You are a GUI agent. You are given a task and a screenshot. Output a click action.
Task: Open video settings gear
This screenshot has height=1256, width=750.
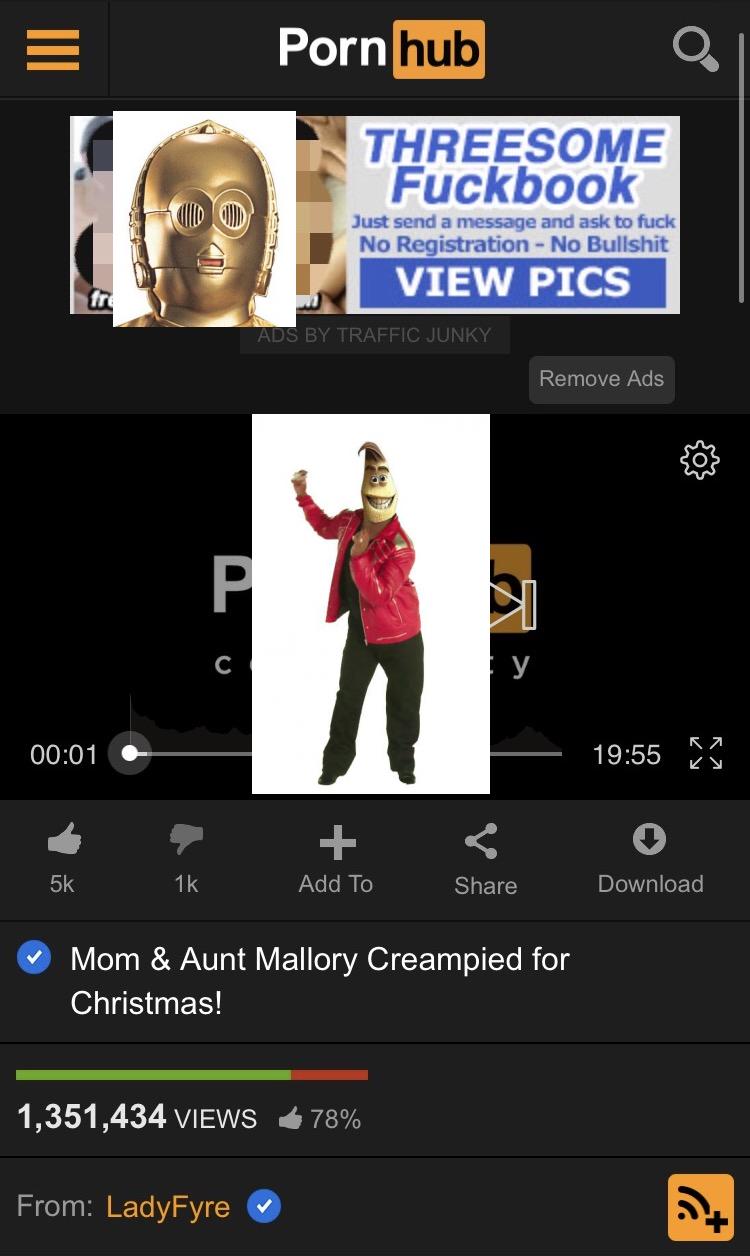pos(699,459)
